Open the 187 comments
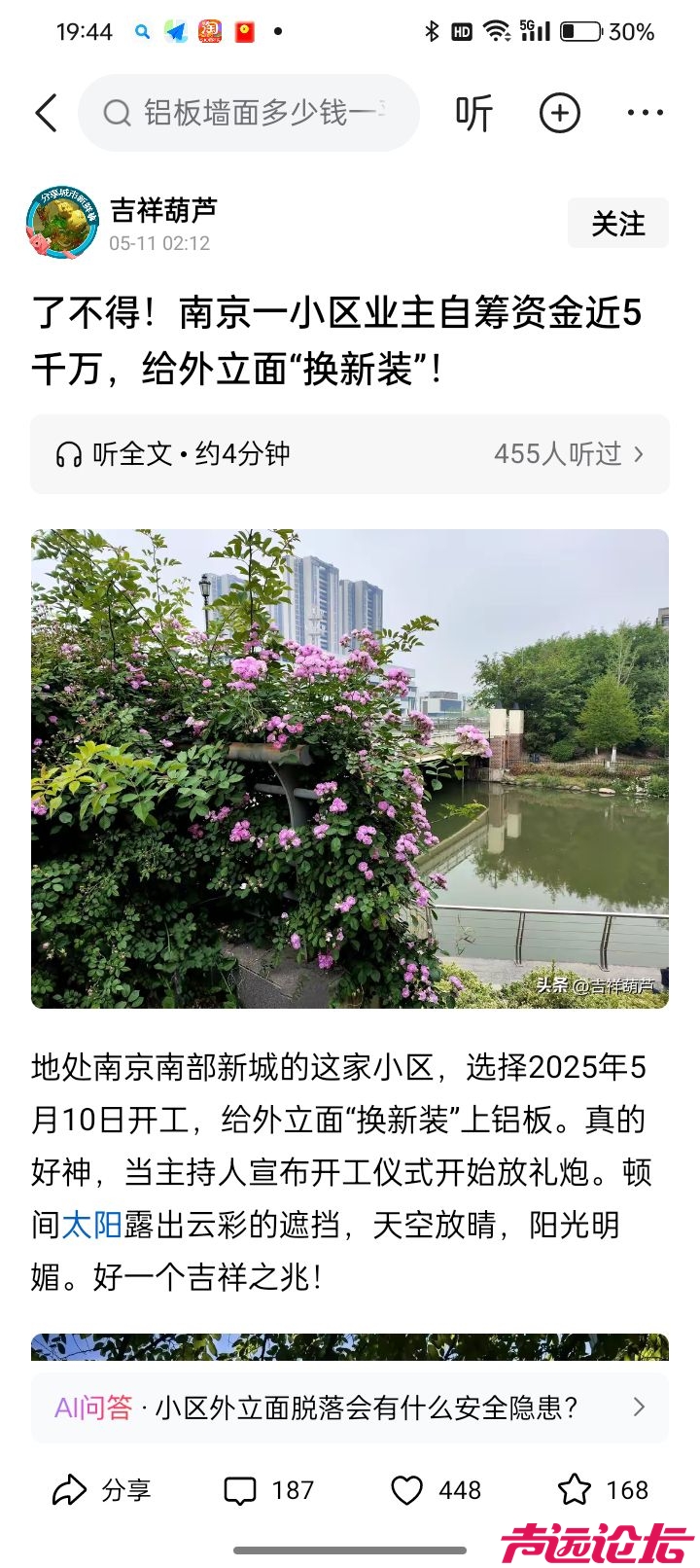The image size is (700, 1568). pos(269,1490)
